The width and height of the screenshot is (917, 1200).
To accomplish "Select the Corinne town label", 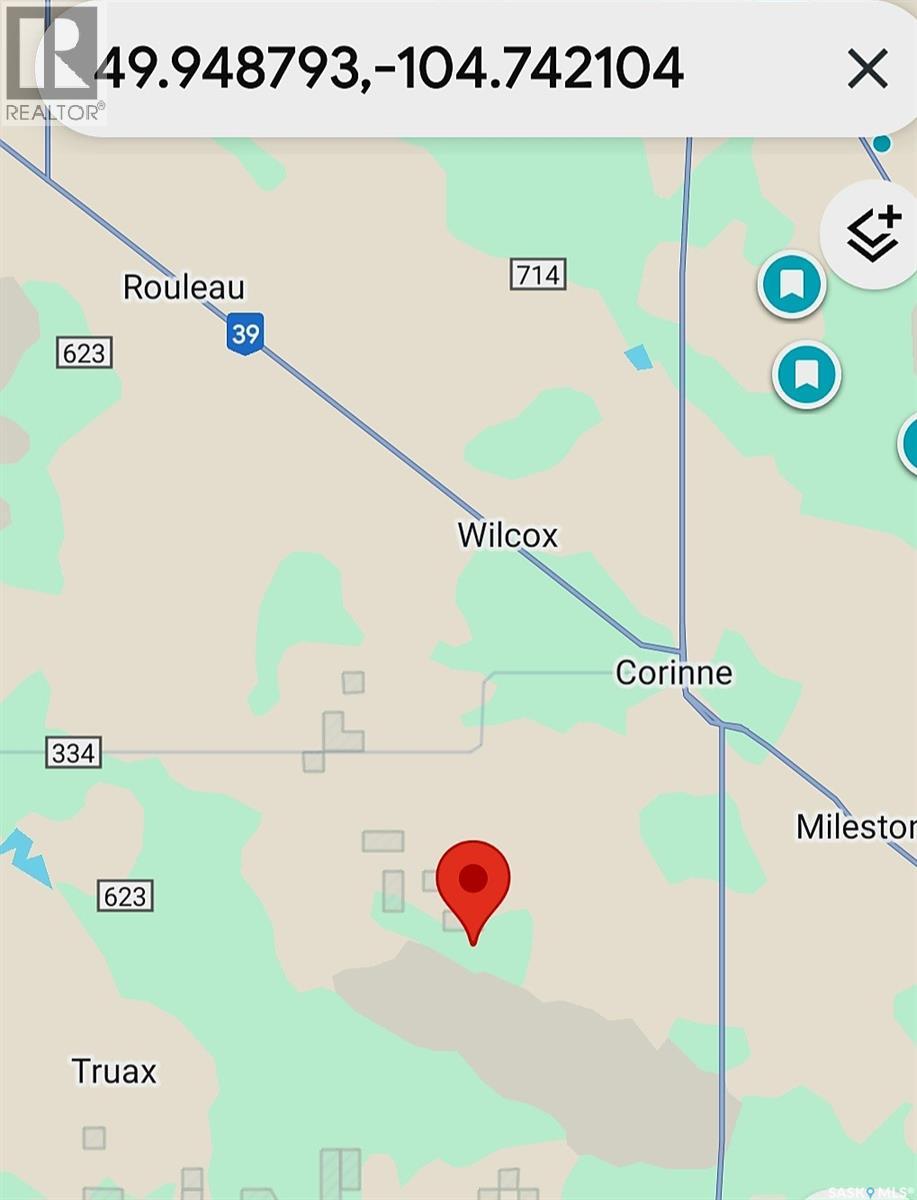I will pyautogui.click(x=671, y=673).
